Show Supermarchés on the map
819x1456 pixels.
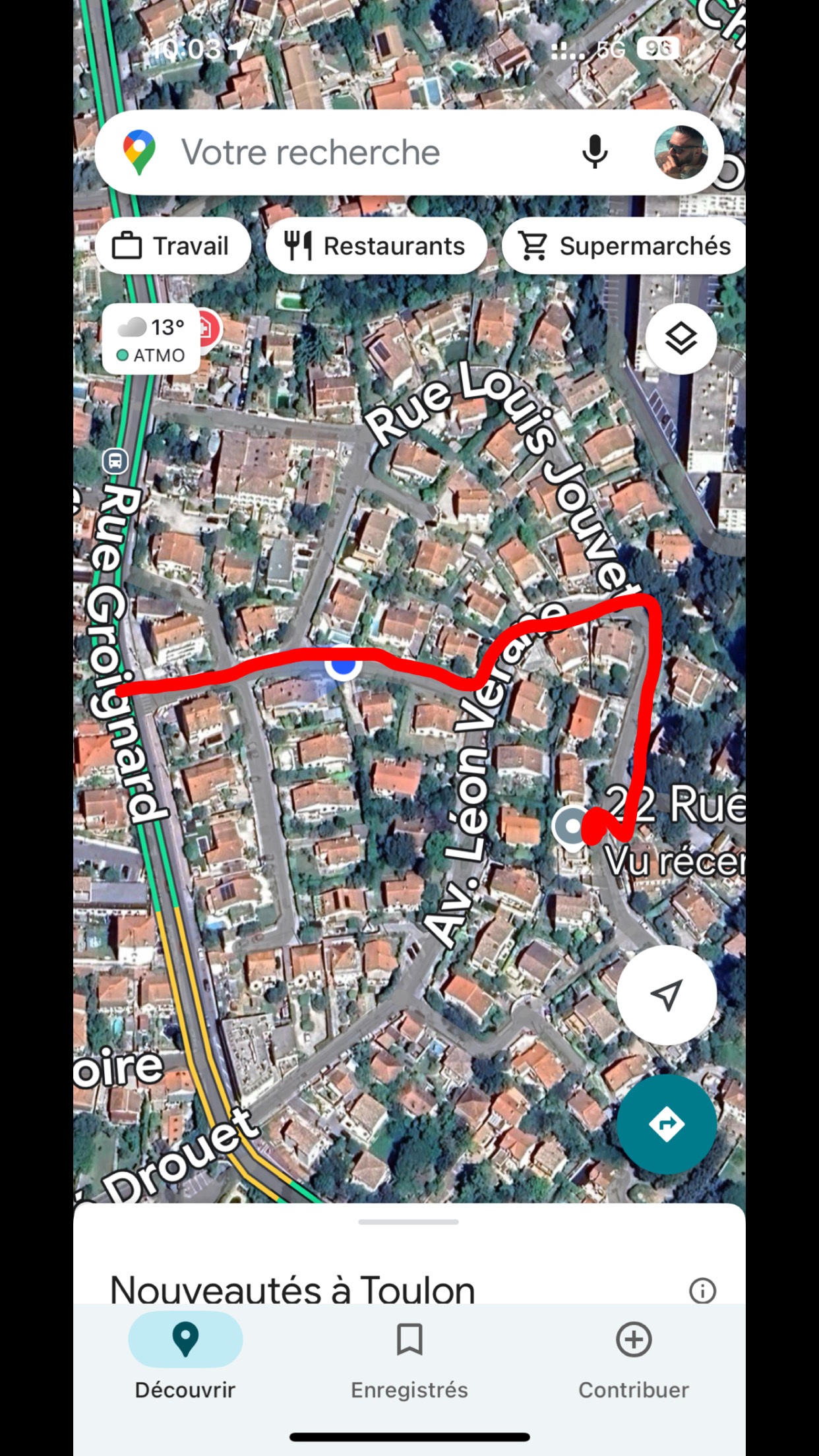tap(625, 246)
